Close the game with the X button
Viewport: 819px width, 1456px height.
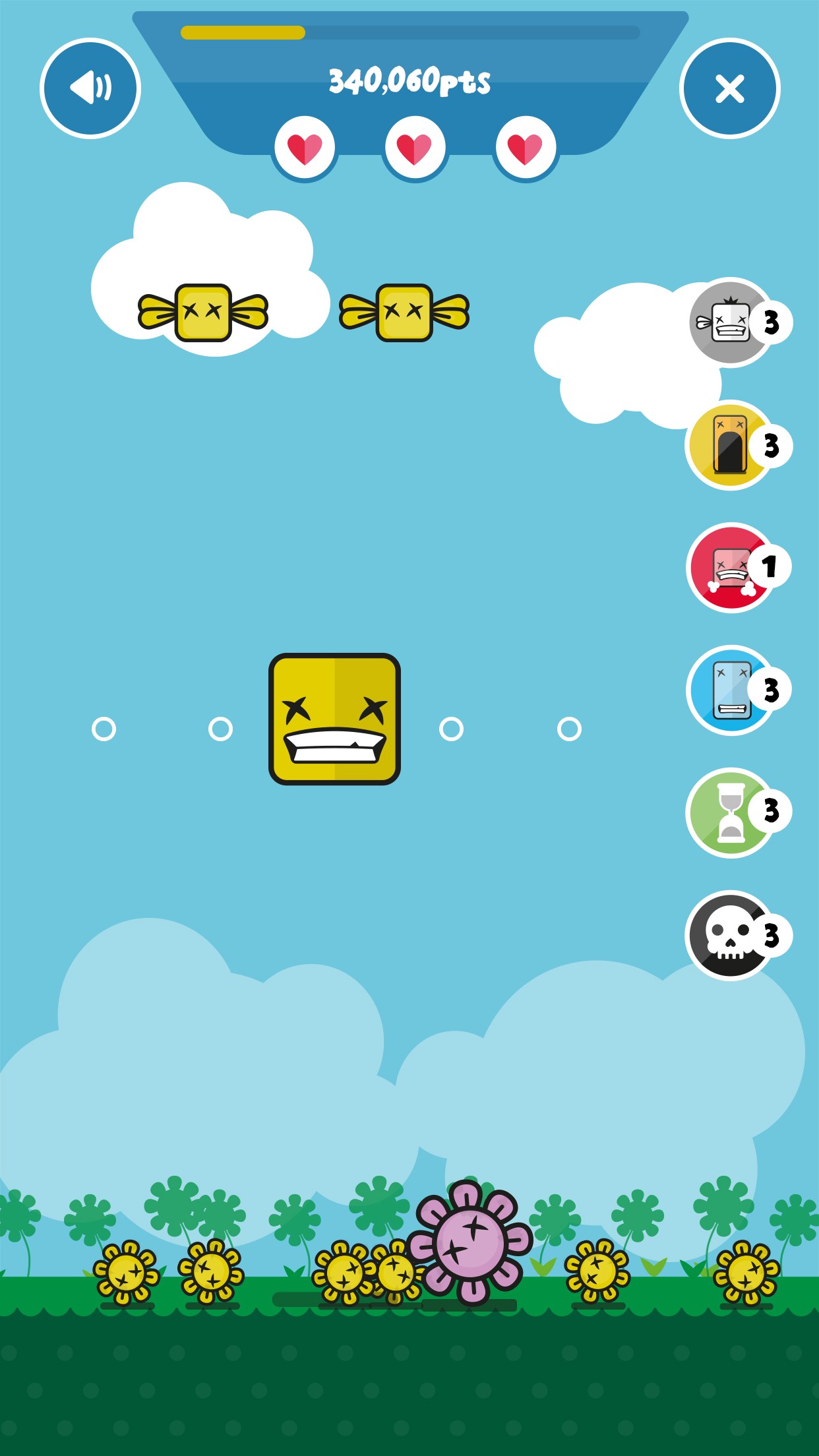tap(729, 88)
